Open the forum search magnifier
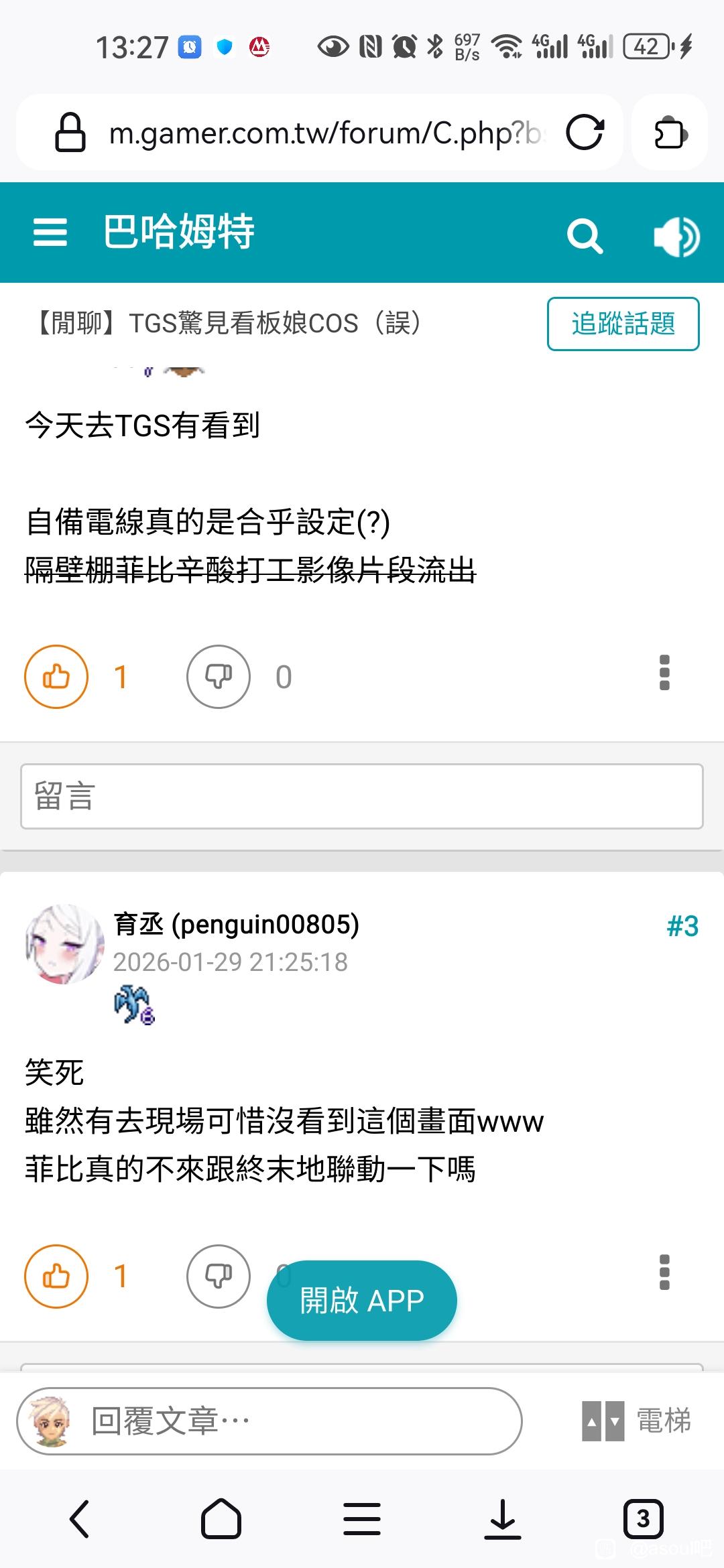 tap(585, 235)
